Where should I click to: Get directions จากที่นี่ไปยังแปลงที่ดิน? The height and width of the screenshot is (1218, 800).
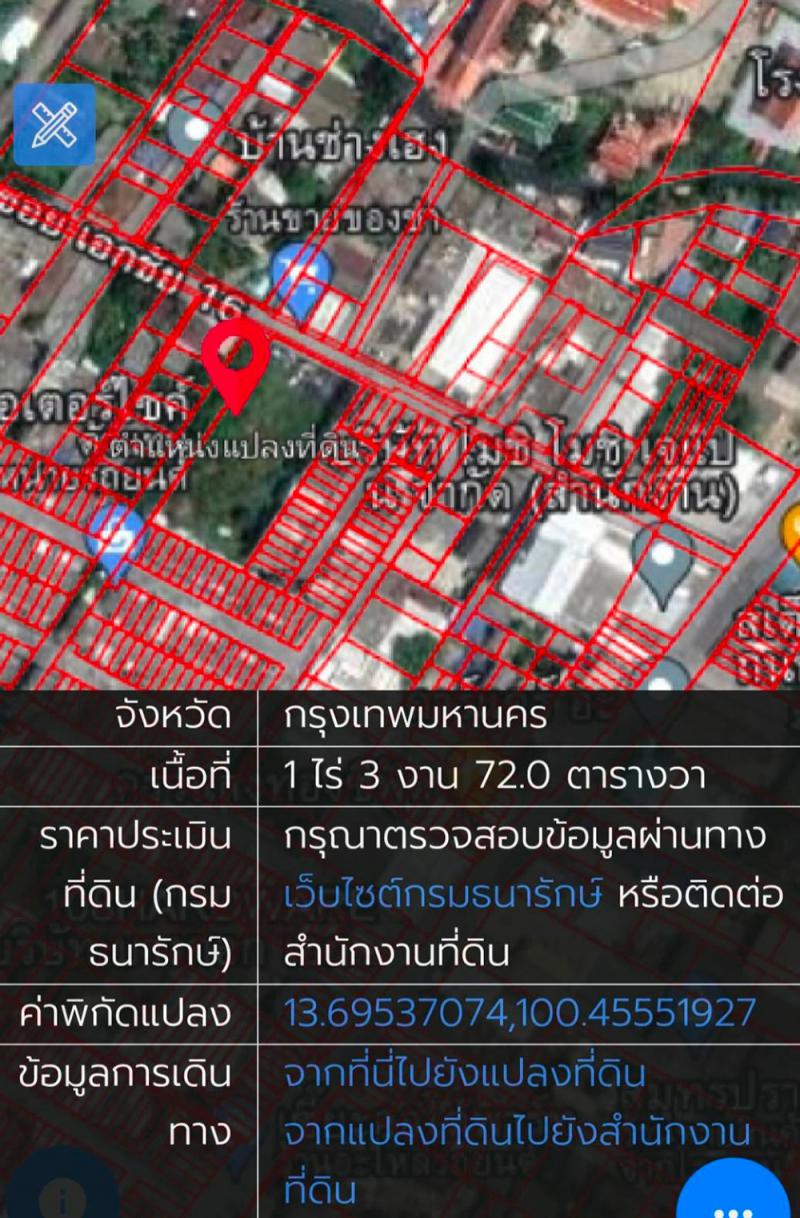coord(465,1075)
